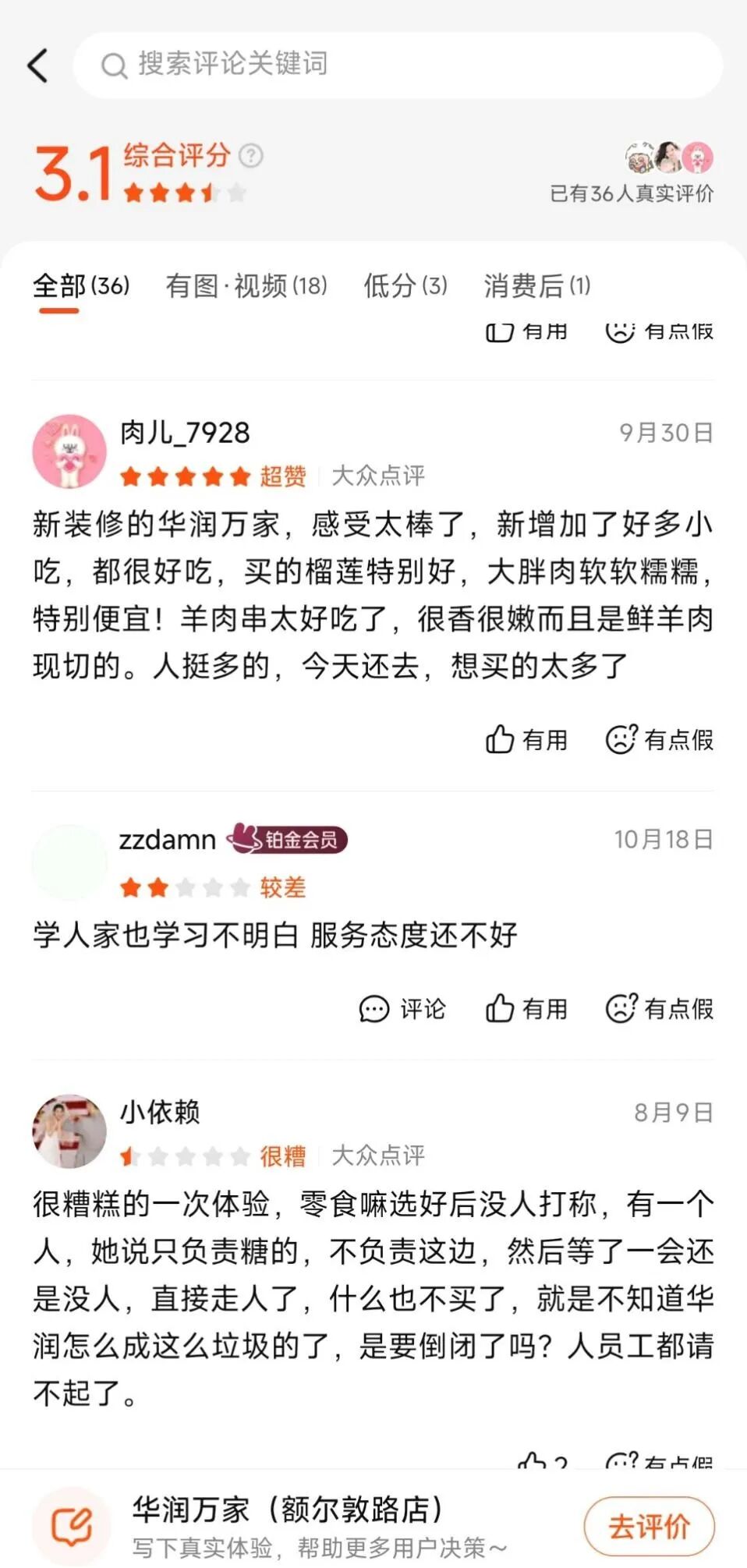Open reviewer avatars beside 已有36人真实评价
Image resolution: width=747 pixels, height=1568 pixels.
point(669,158)
